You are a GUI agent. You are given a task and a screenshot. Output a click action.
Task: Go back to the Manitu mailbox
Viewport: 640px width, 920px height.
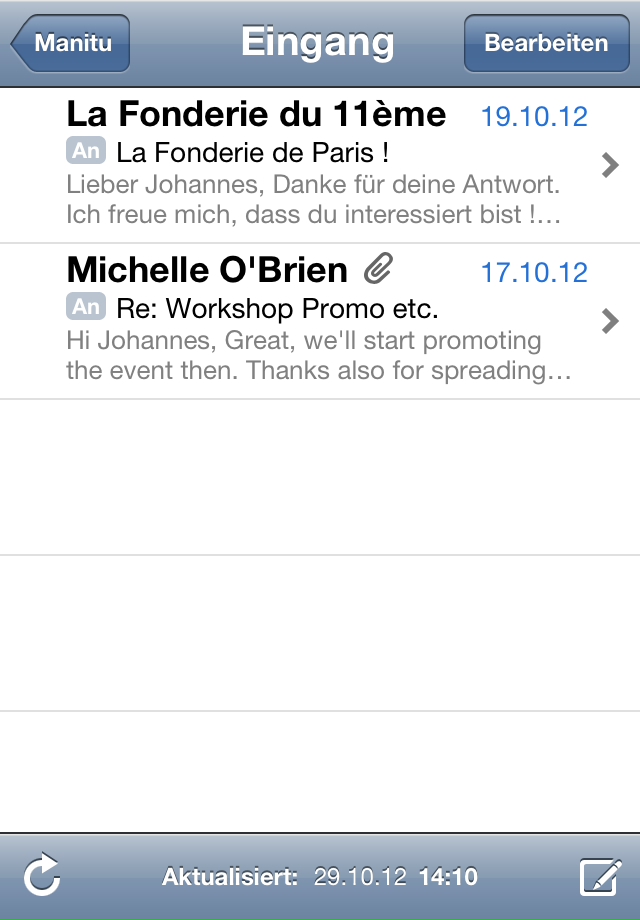click(71, 43)
